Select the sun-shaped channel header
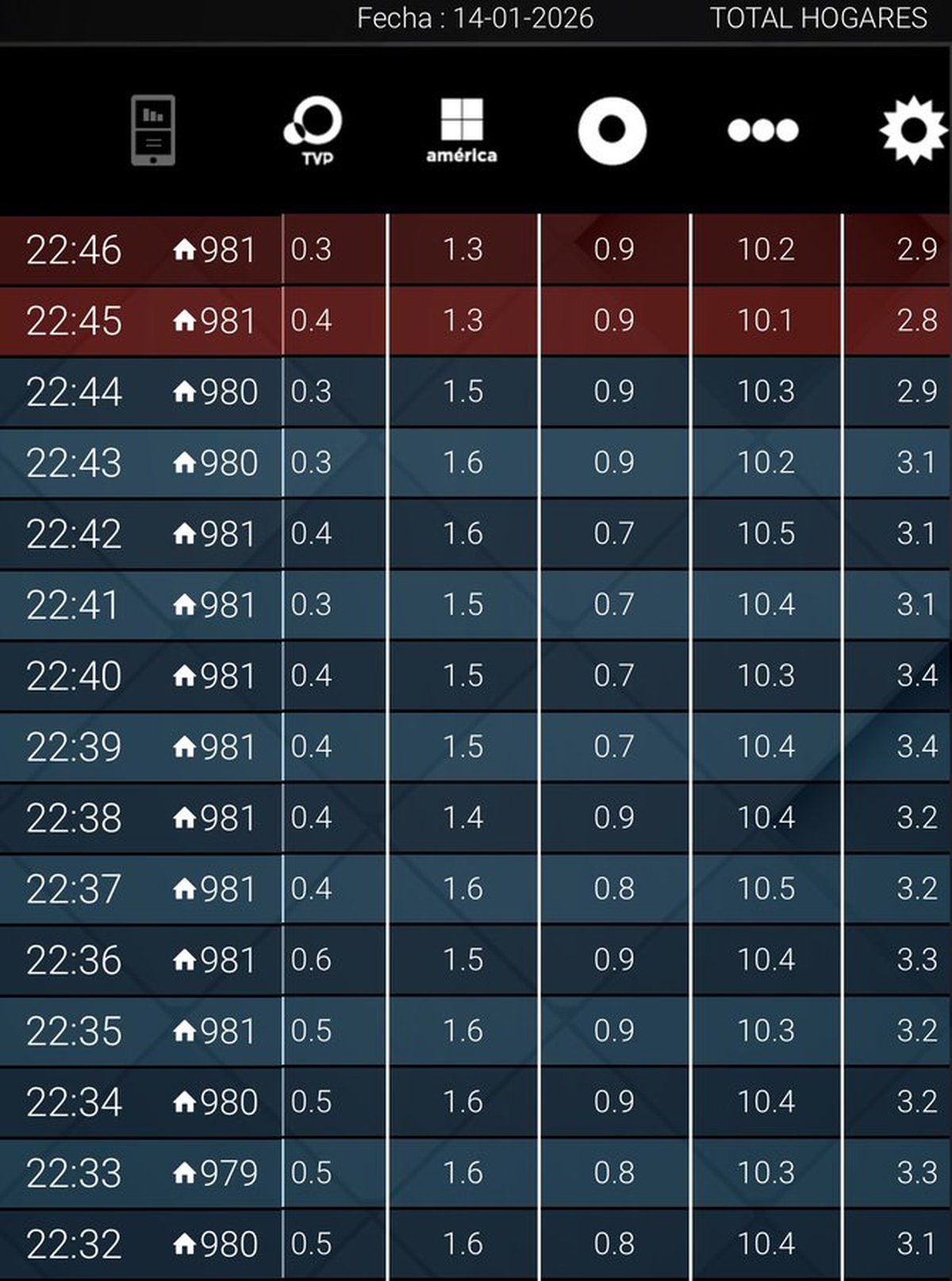The image size is (952, 1281). [x=912, y=130]
